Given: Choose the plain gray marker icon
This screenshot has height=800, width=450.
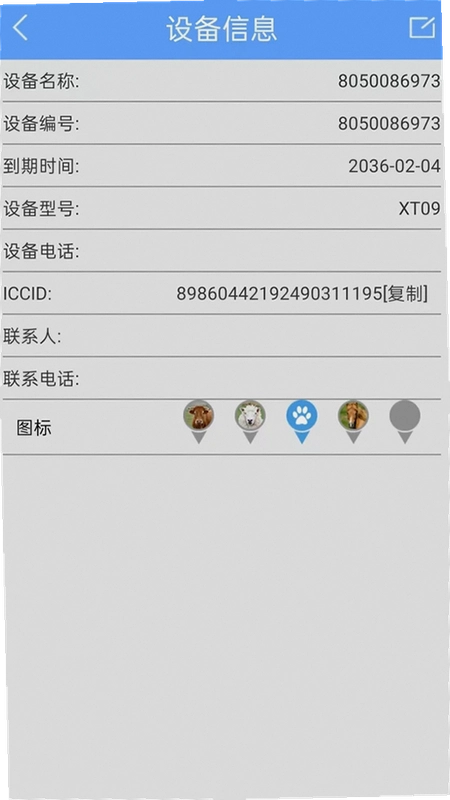Looking at the screenshot, I should click(x=405, y=421).
